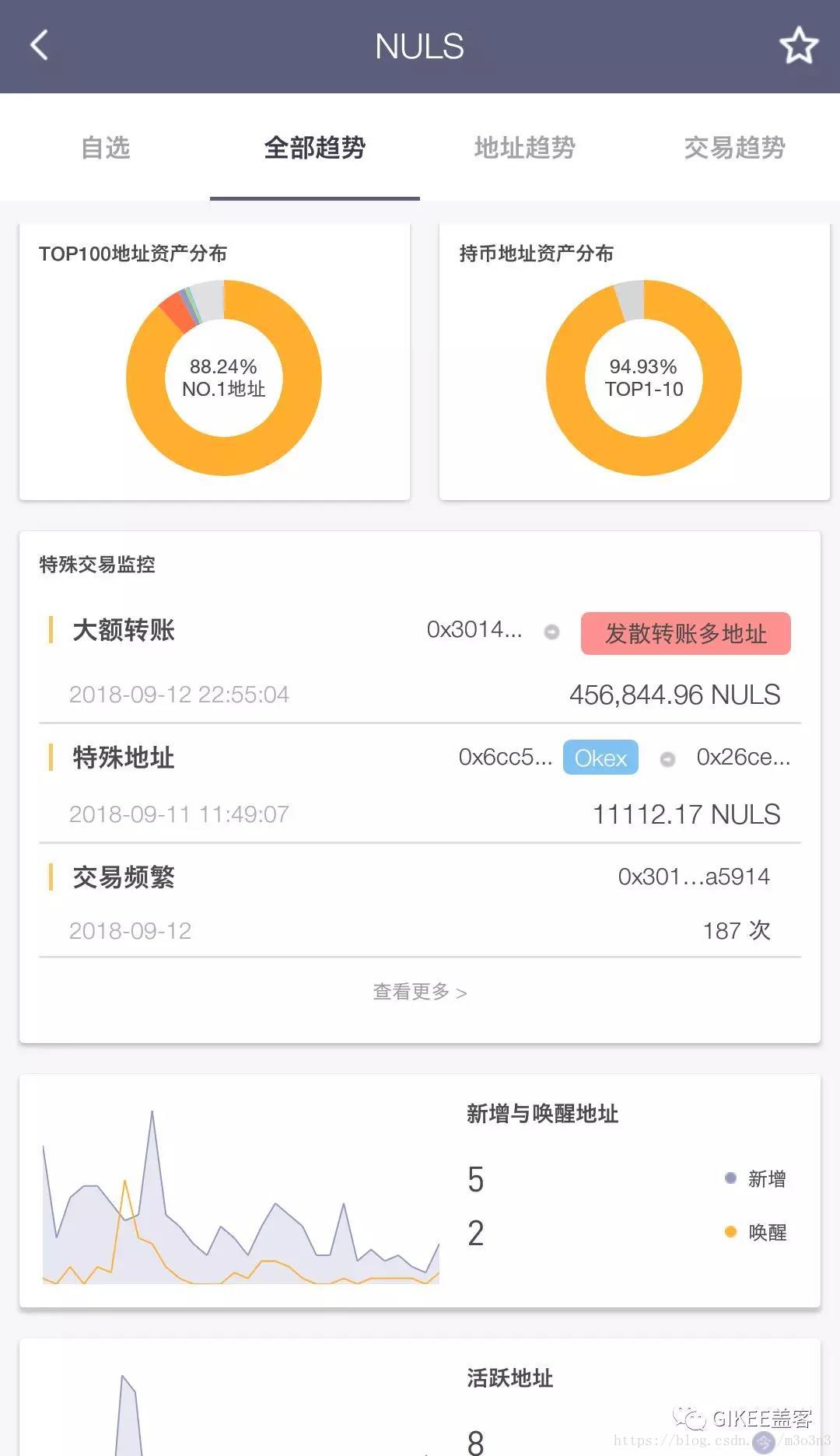Open the 交易趋势 tab
The image size is (840, 1456).
[734, 147]
